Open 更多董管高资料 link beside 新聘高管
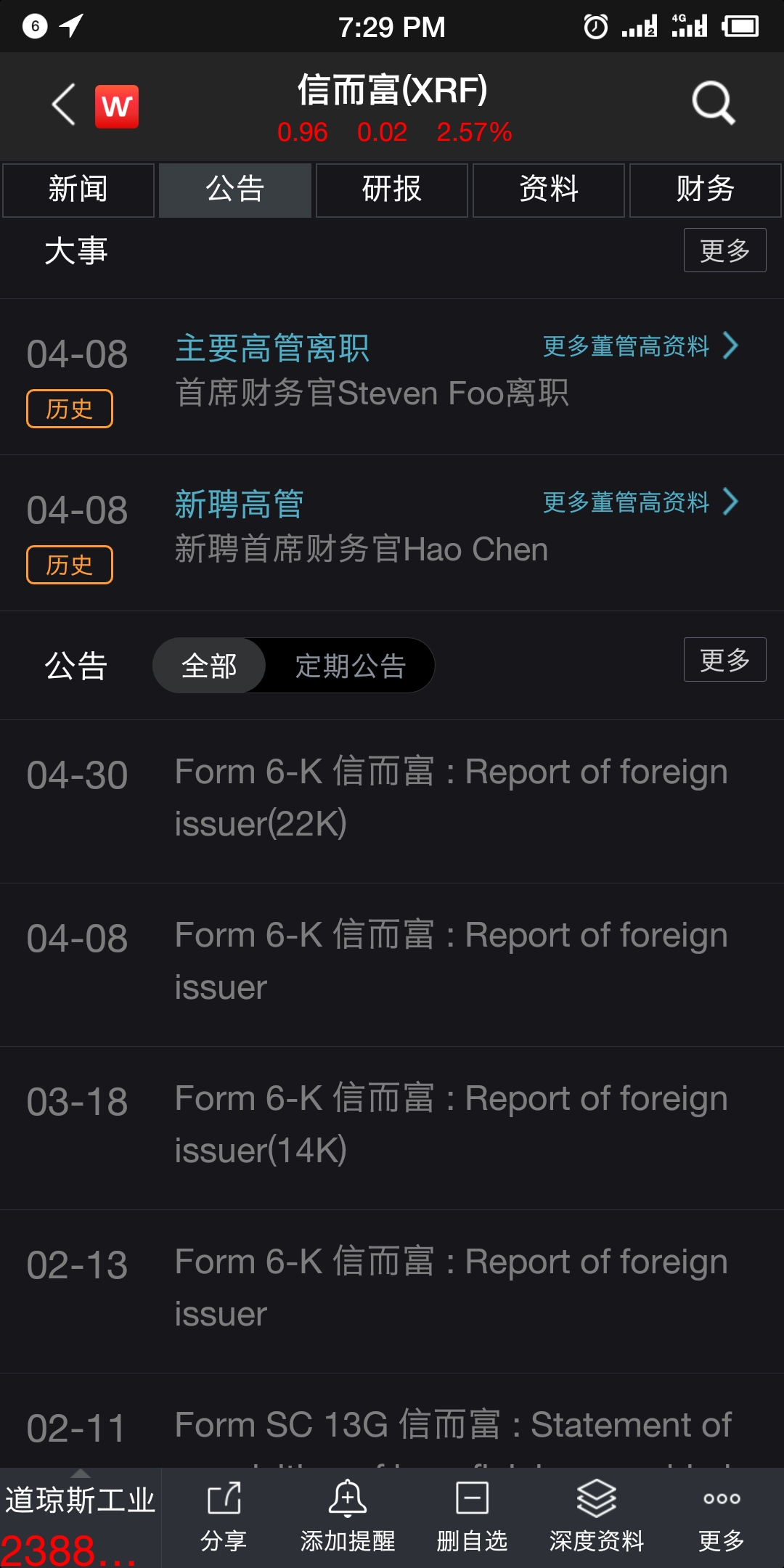This screenshot has height=1568, width=784. pyautogui.click(x=640, y=502)
